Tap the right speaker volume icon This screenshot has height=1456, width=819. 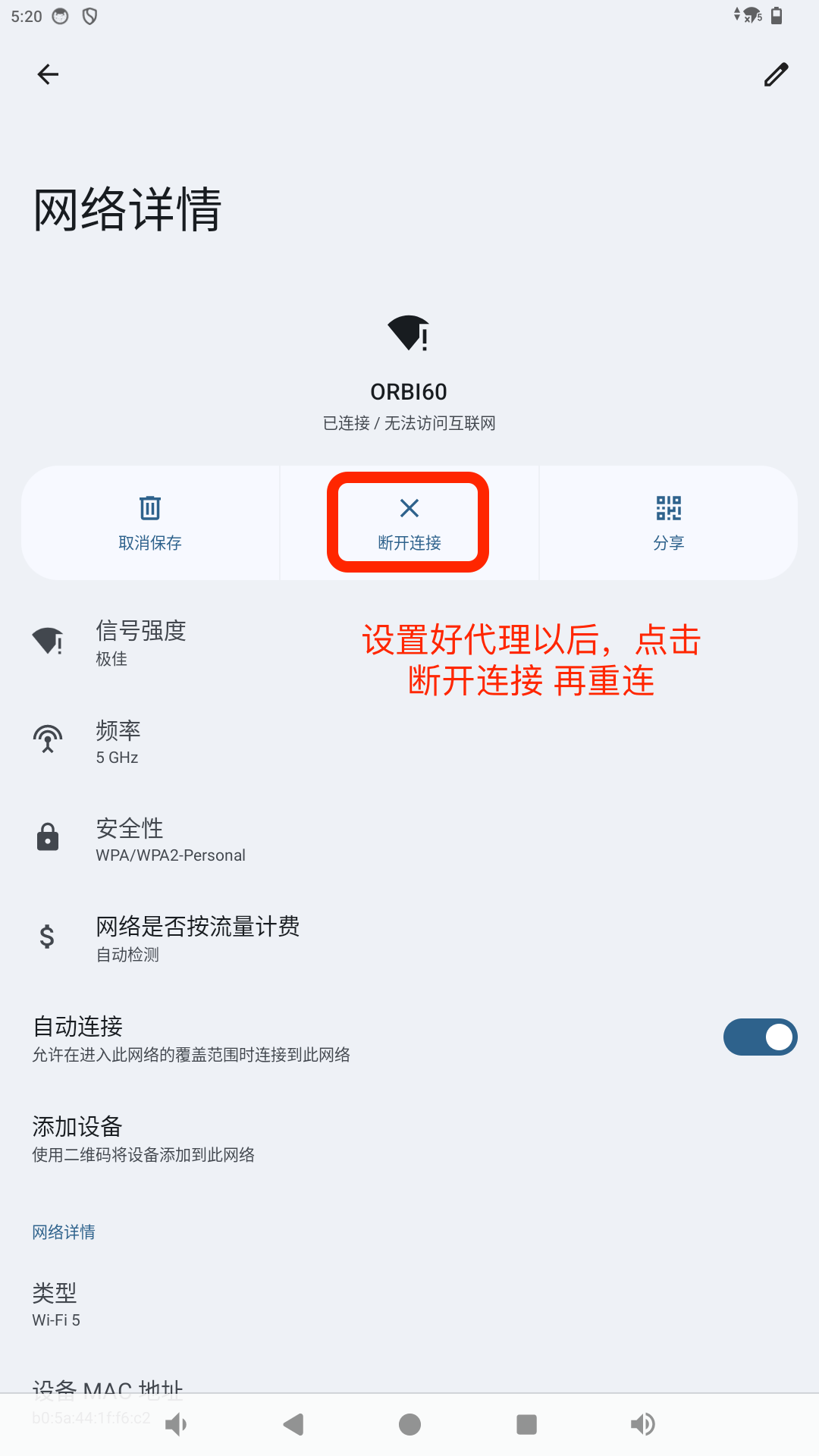point(642,1424)
